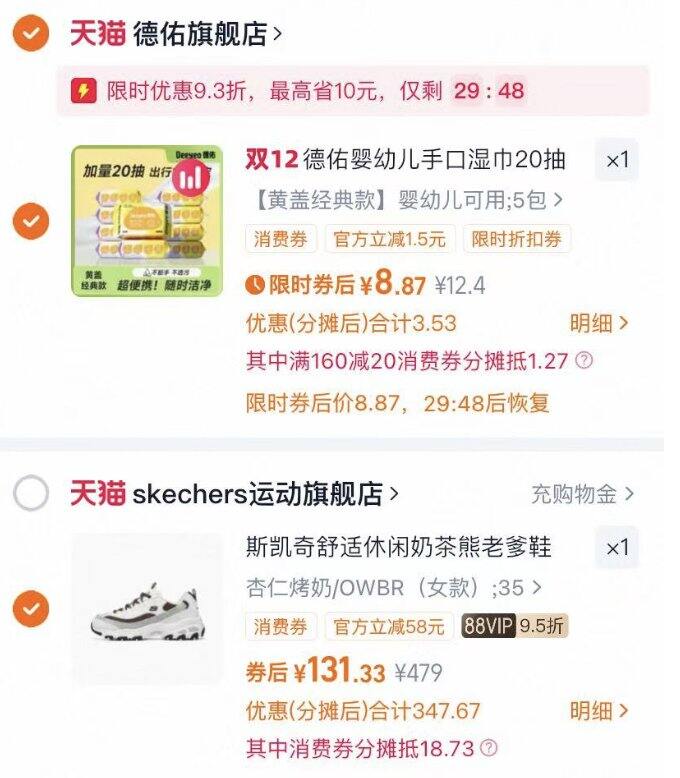Uncheck the 德佑旗舰店 store checkbox
This screenshot has height=778, width=680.
point(31,34)
